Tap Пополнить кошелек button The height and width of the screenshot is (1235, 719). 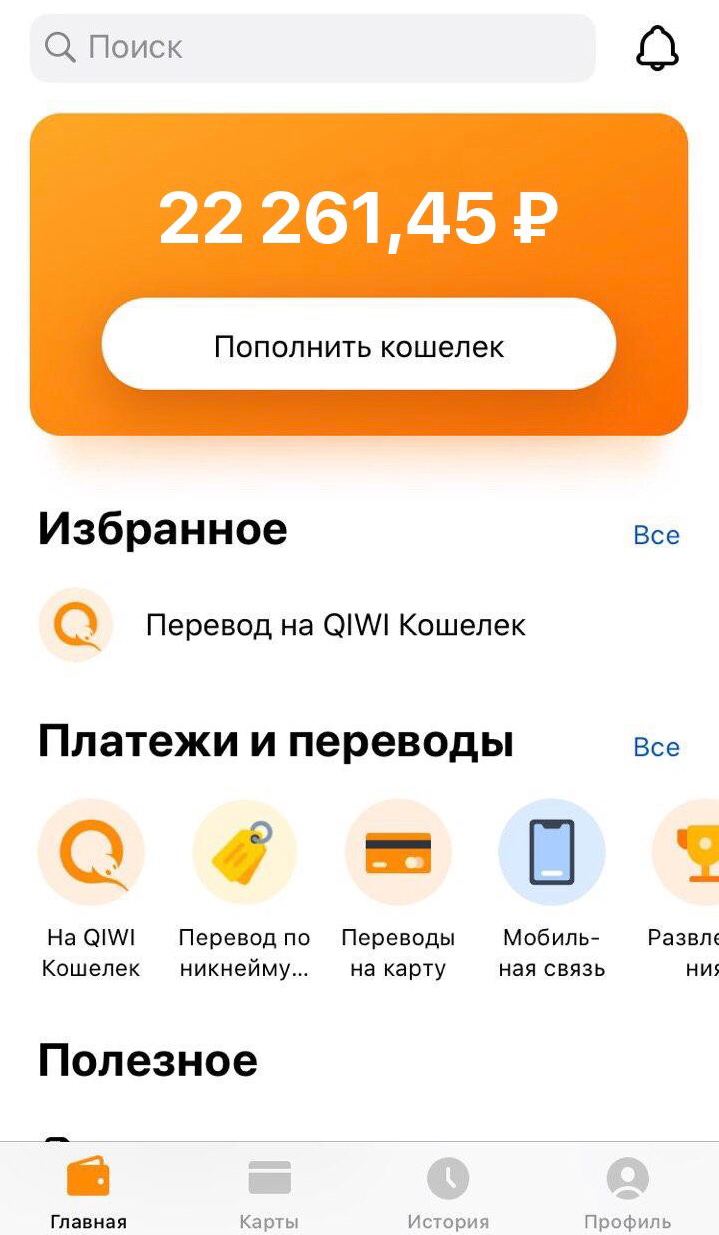point(359,345)
